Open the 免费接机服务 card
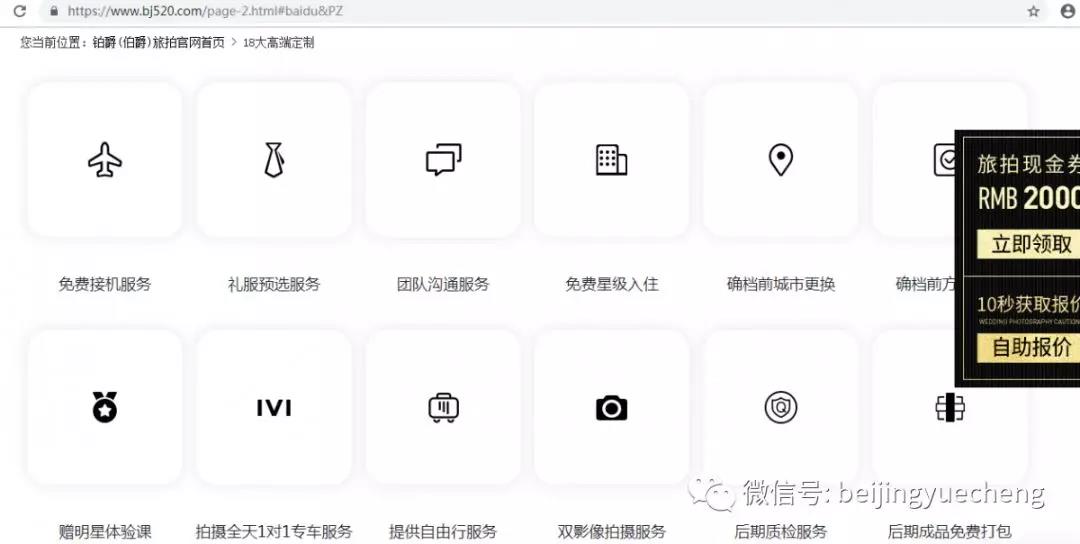1080x544 pixels. (x=105, y=160)
